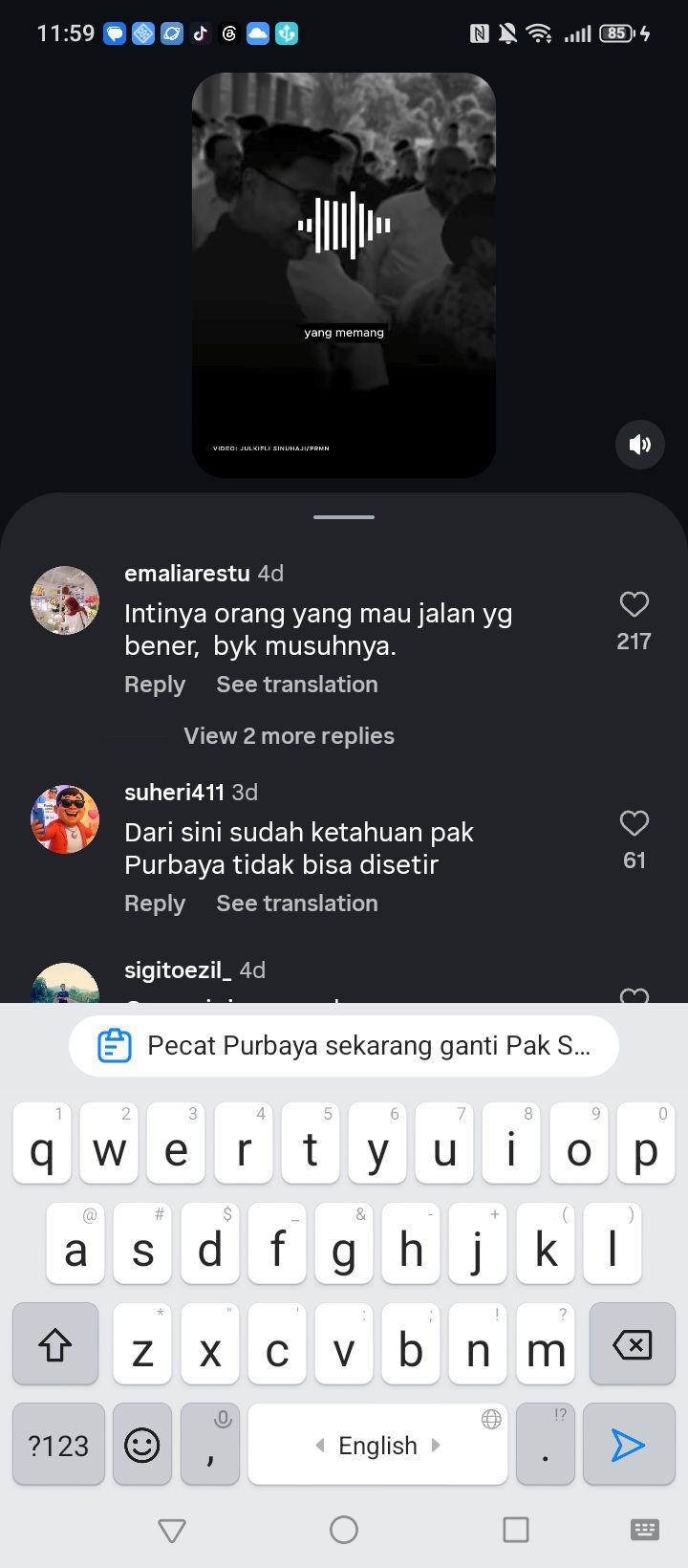Reply to emaliarestu's comment
This screenshot has height=1568, width=688.
click(155, 685)
